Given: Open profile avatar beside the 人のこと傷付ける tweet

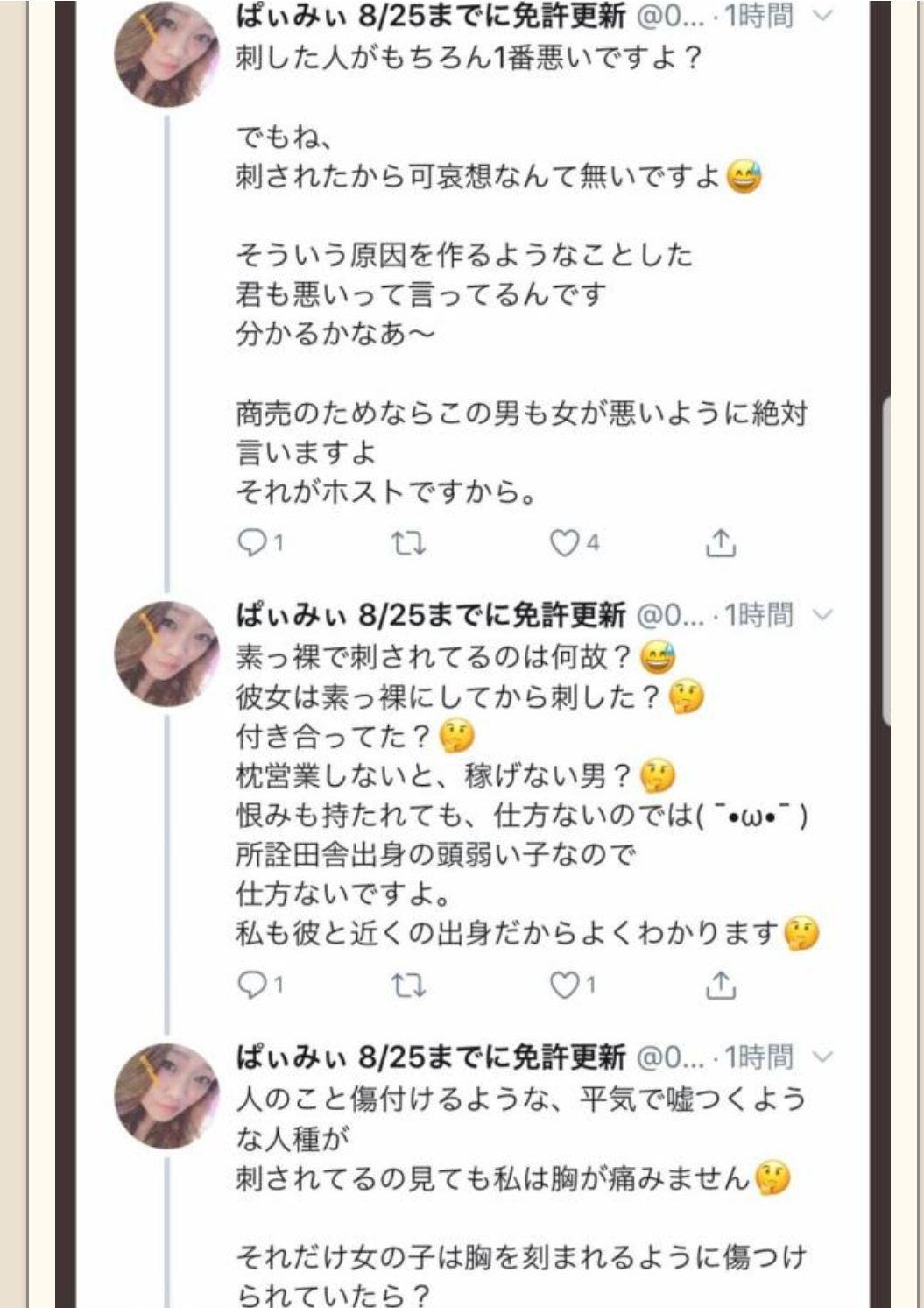Looking at the screenshot, I should (x=166, y=1096).
